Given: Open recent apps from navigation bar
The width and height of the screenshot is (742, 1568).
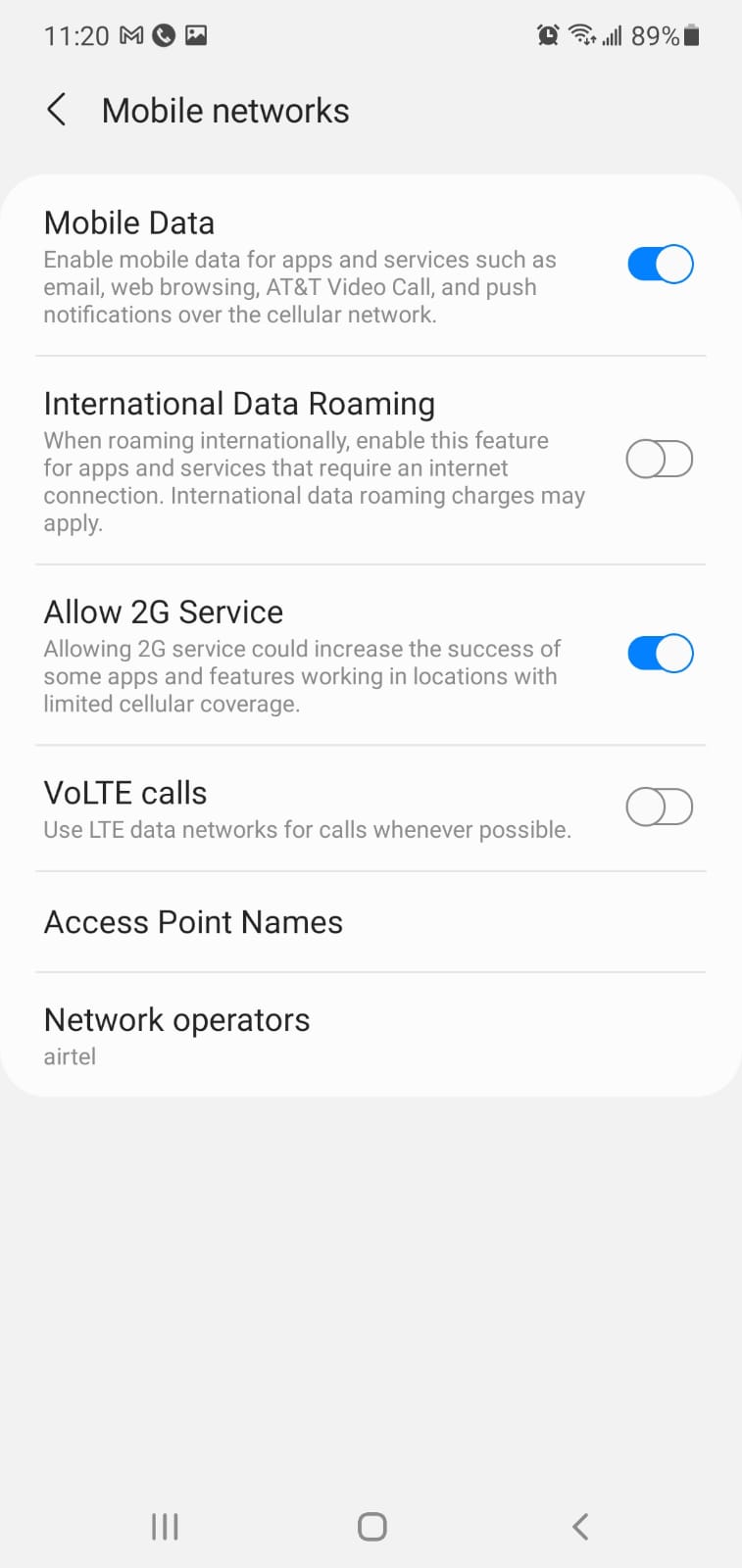Looking at the screenshot, I should click(165, 1526).
